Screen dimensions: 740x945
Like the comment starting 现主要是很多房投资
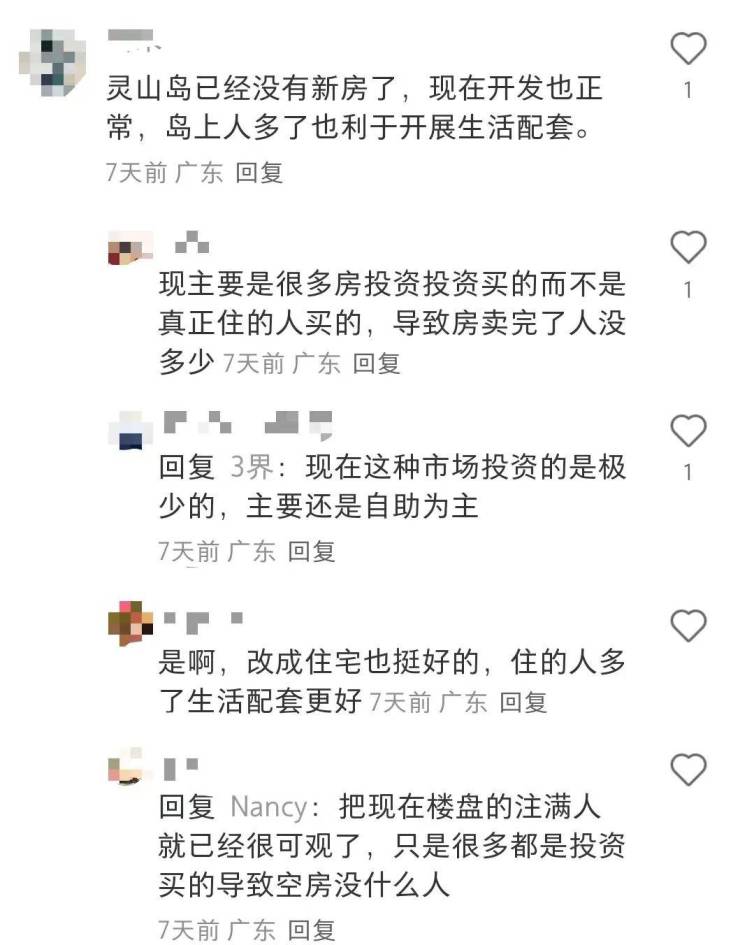(687, 247)
